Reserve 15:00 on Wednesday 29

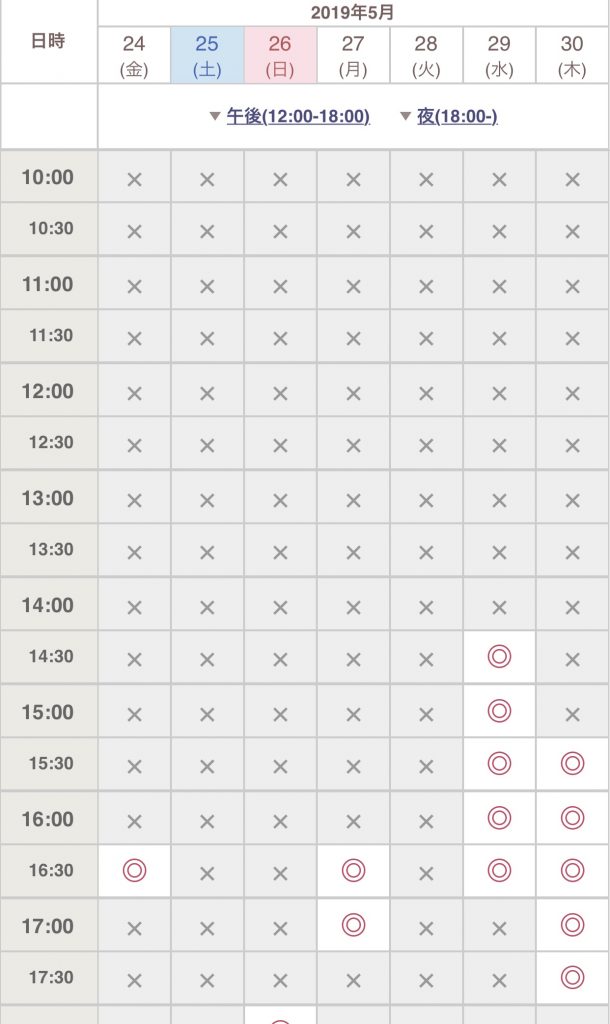[500, 711]
